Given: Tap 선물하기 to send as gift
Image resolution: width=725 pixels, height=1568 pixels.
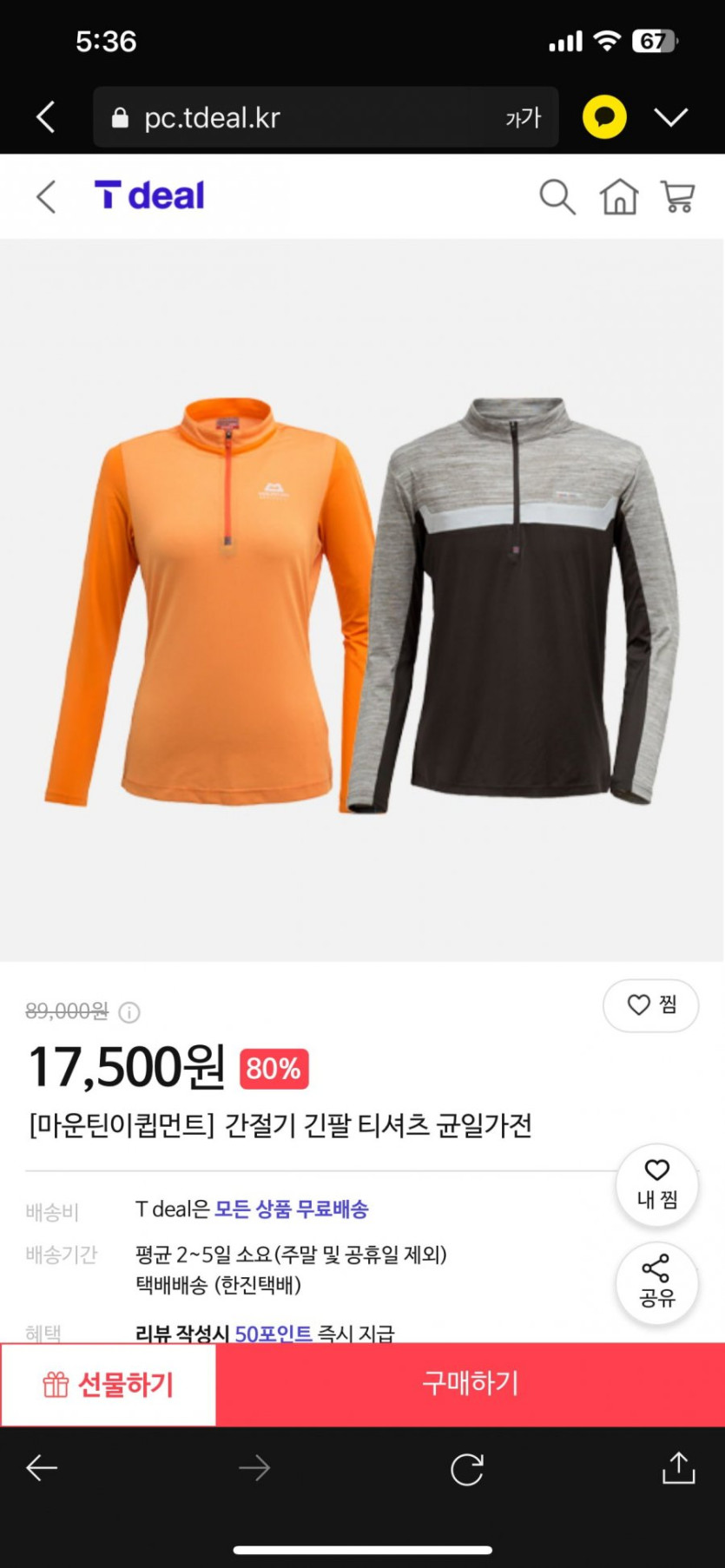Looking at the screenshot, I should (109, 1385).
